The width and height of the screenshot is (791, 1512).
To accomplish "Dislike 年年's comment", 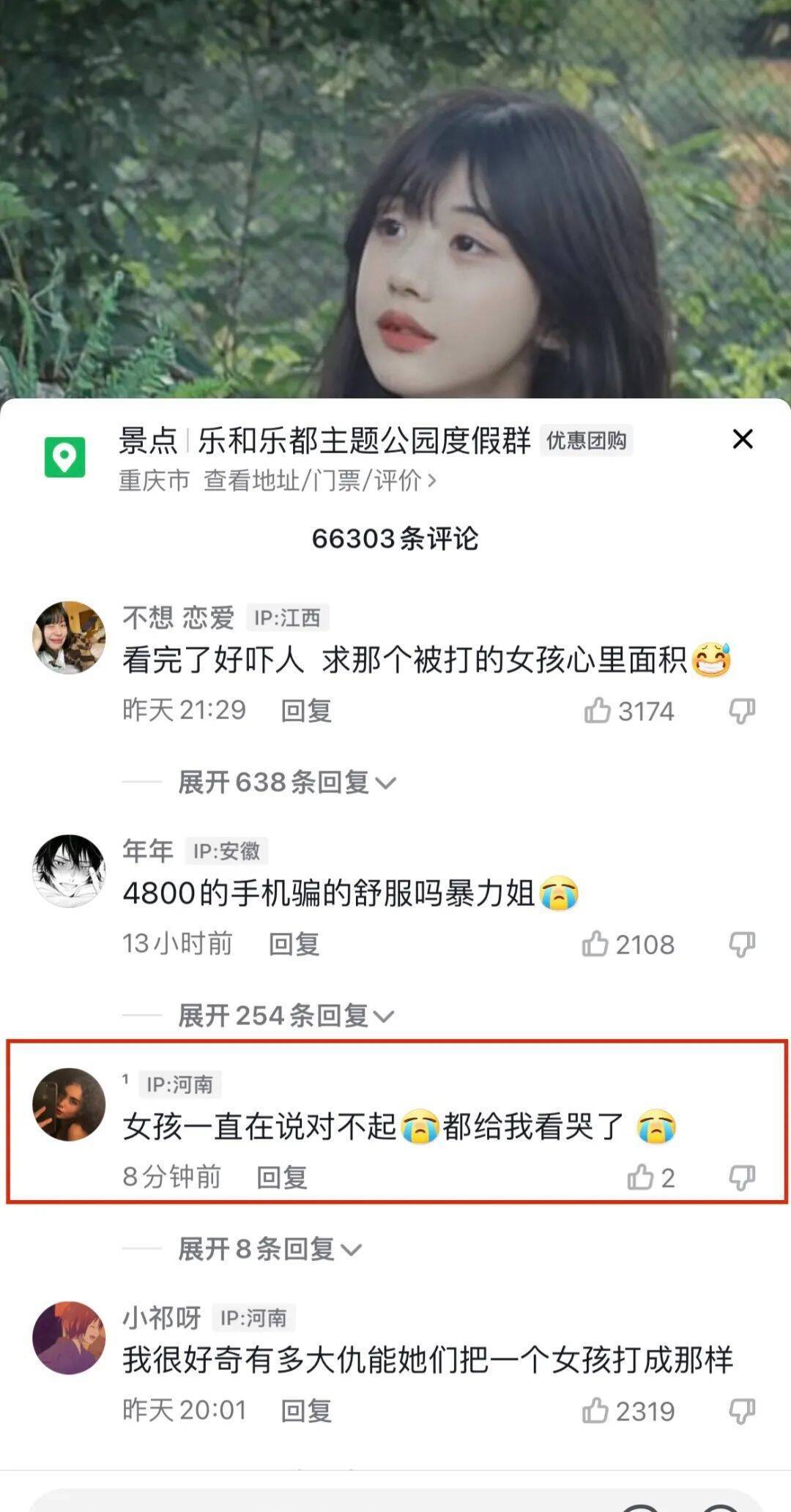I will [742, 944].
